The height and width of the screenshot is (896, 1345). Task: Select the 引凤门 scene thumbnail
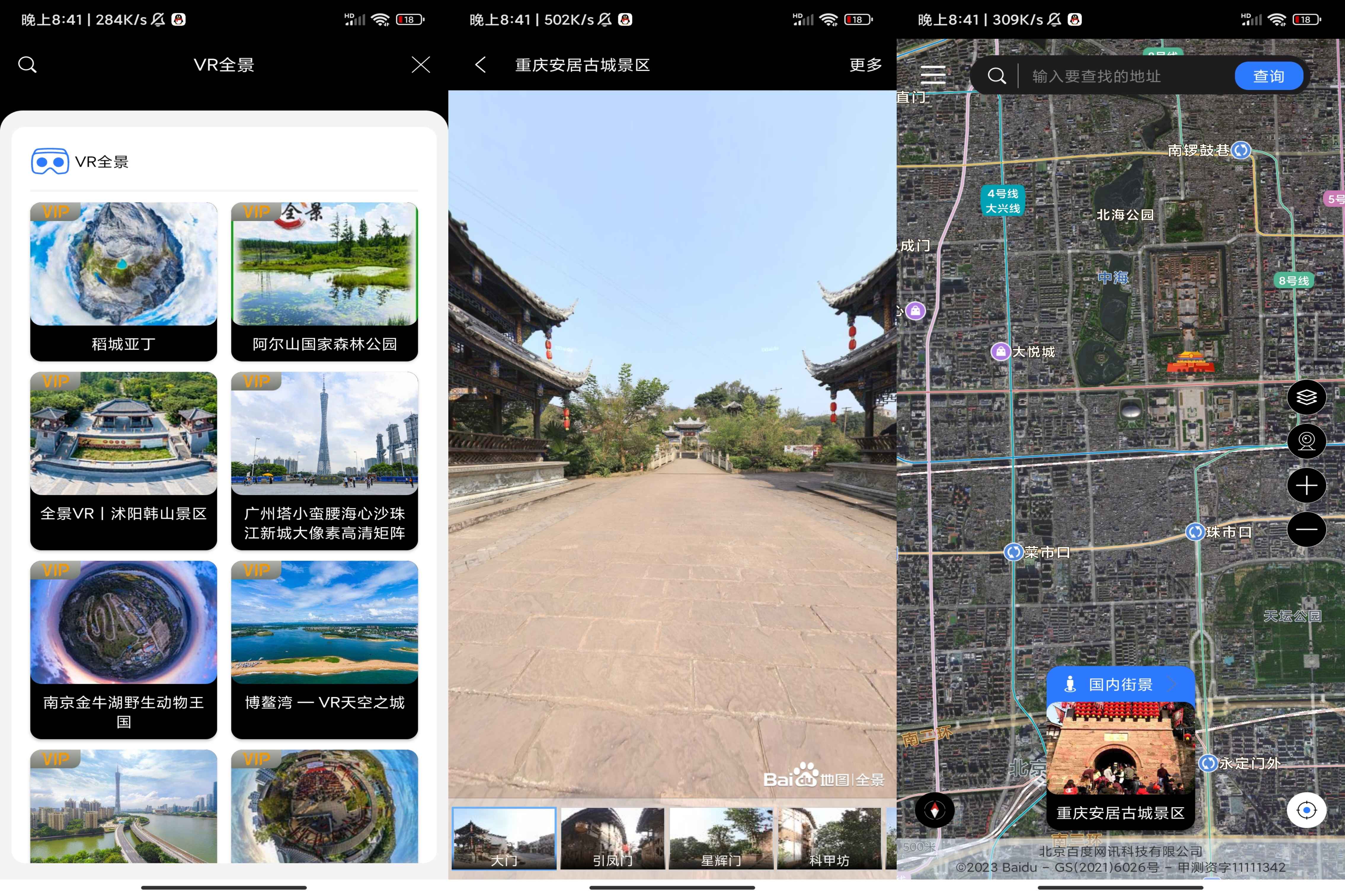click(612, 838)
